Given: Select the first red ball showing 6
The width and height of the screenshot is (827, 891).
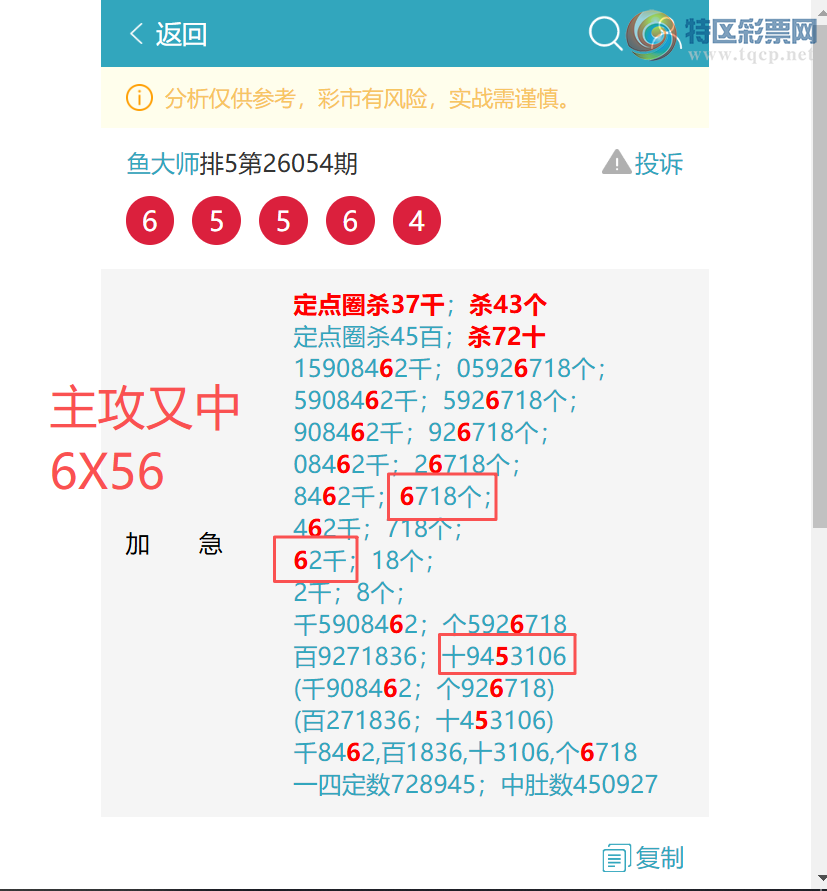Looking at the screenshot, I should pyautogui.click(x=149, y=220).
